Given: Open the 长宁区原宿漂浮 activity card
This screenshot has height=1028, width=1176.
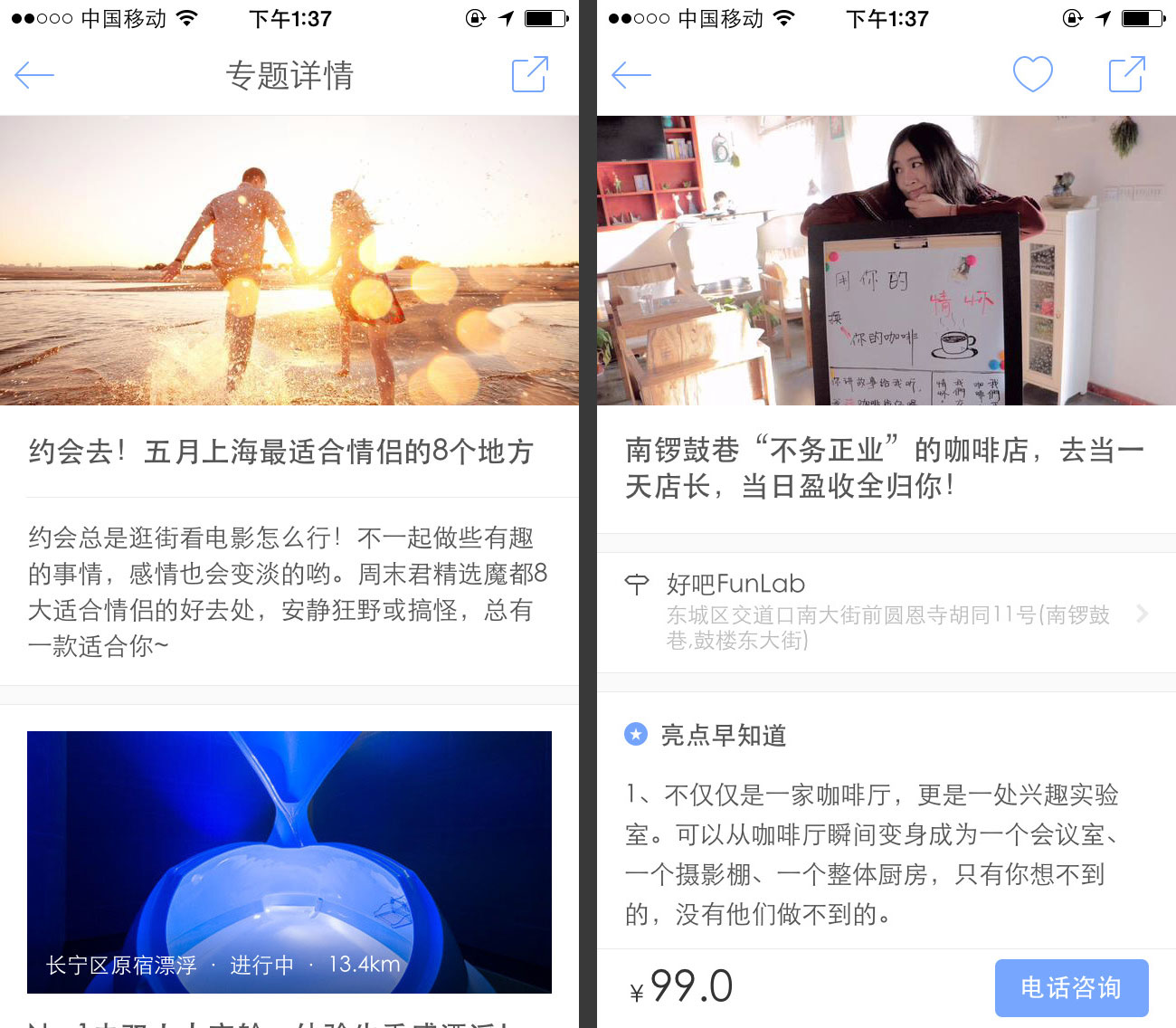Looking at the screenshot, I should point(289,861).
